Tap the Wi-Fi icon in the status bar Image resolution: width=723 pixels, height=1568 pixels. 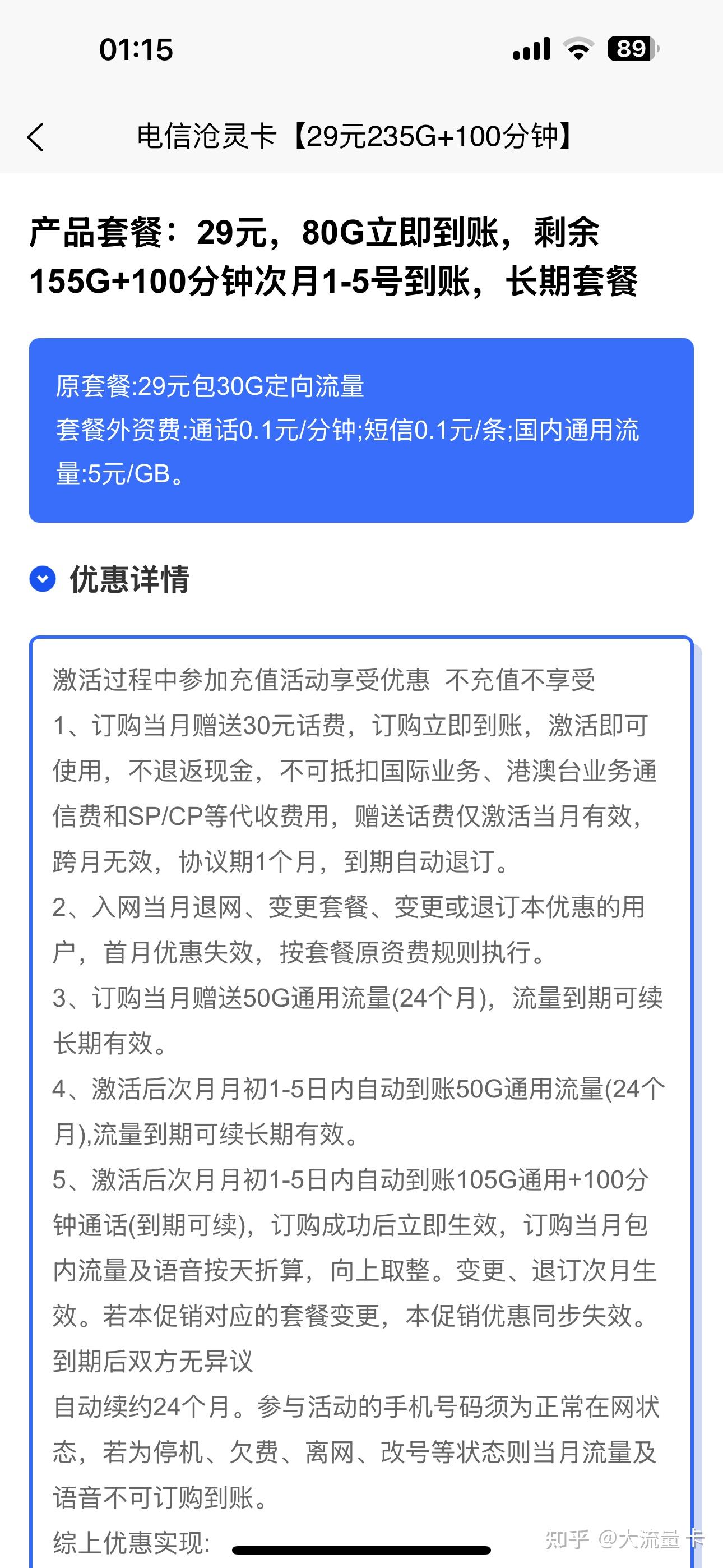pyautogui.click(x=576, y=50)
